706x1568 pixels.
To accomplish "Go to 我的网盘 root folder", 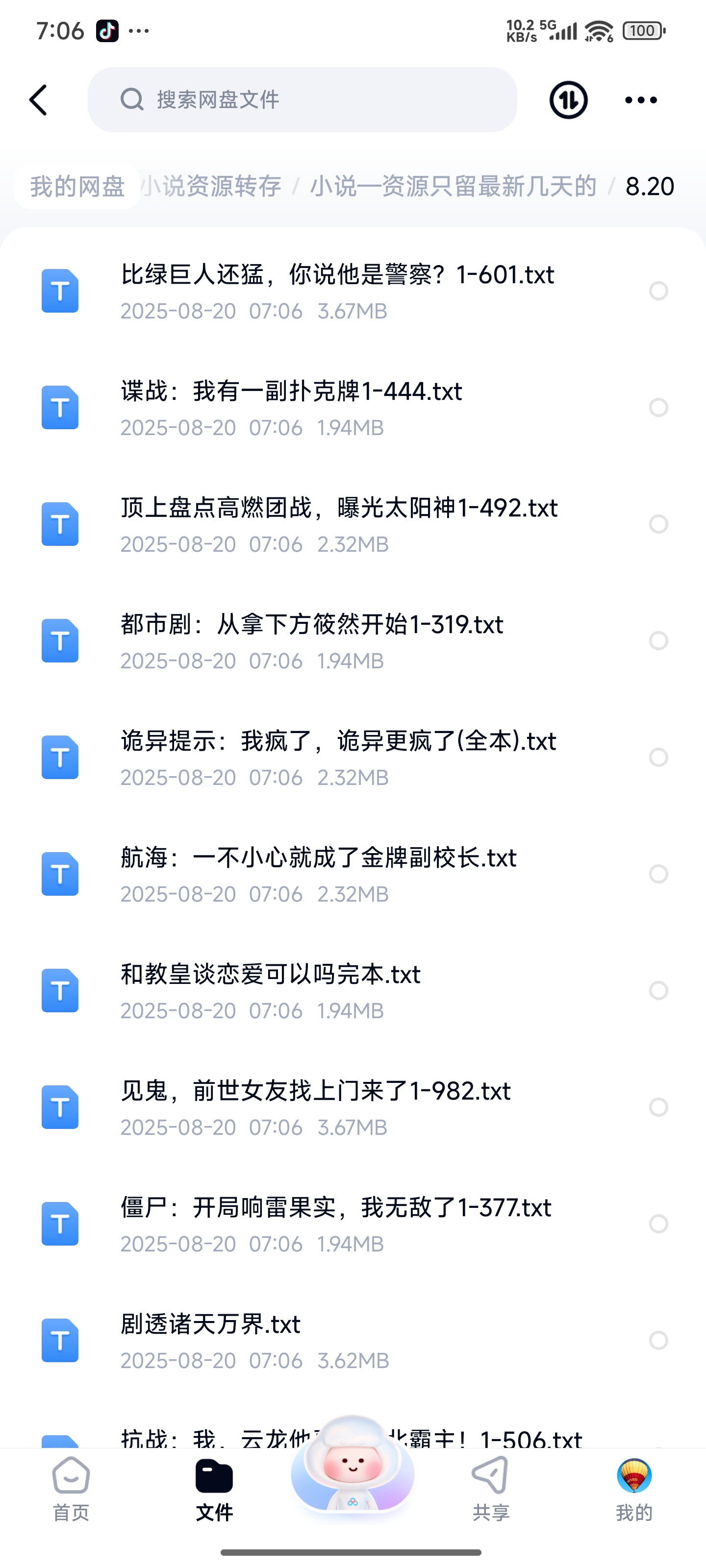I will 77,186.
